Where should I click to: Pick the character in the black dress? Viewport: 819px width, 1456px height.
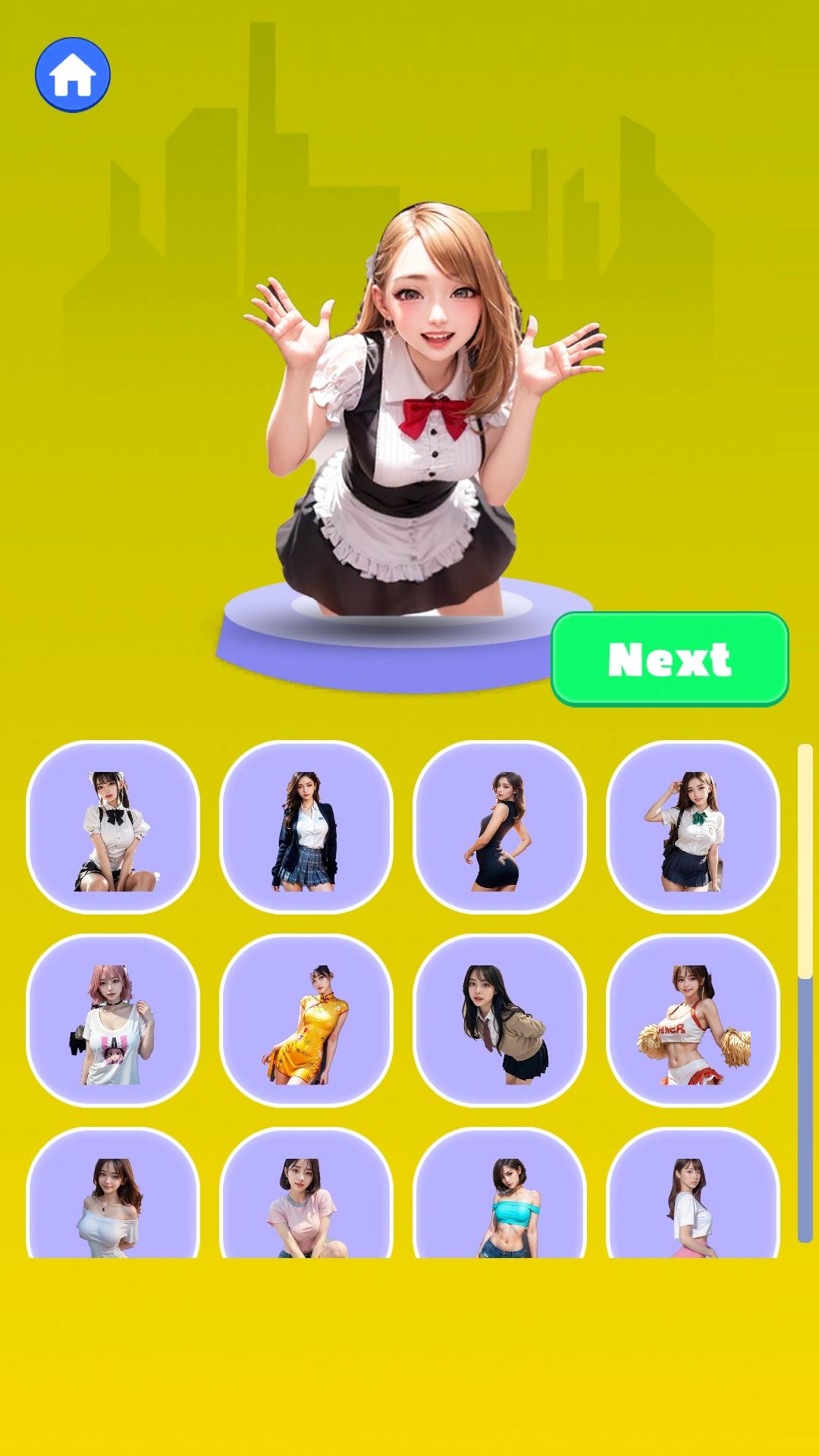click(x=500, y=827)
